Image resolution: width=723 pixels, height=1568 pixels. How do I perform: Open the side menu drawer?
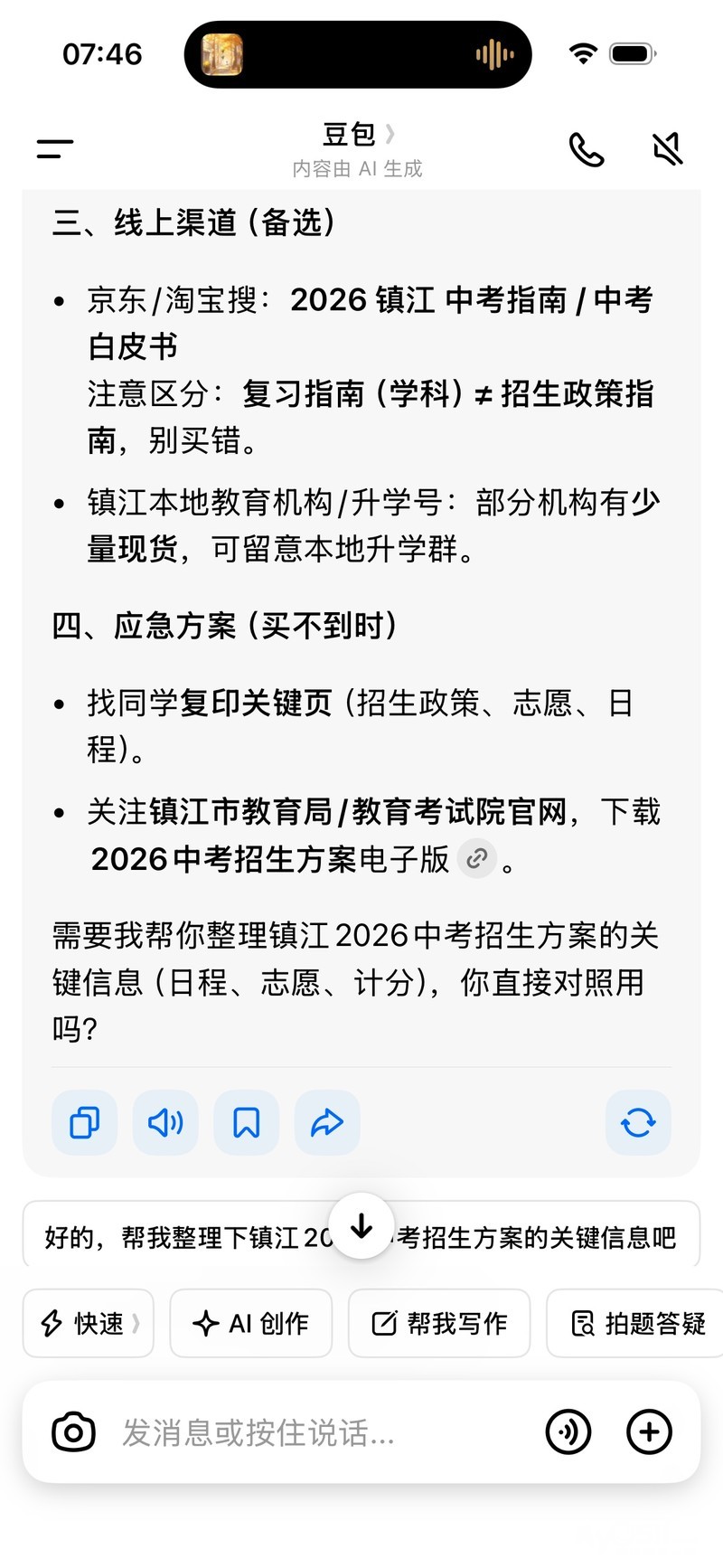55,149
